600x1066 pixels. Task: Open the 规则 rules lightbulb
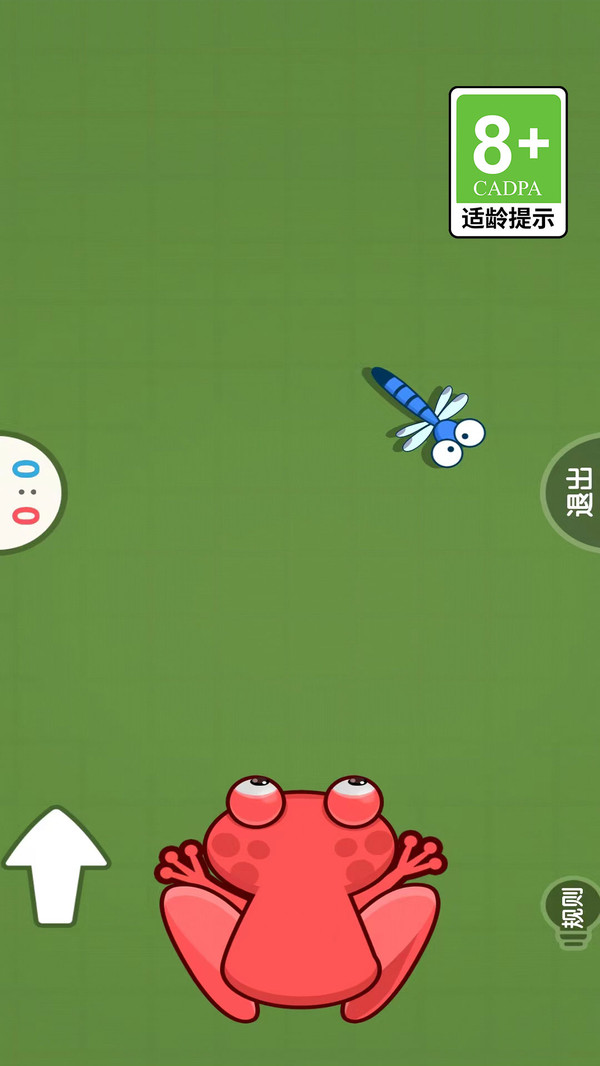click(573, 908)
